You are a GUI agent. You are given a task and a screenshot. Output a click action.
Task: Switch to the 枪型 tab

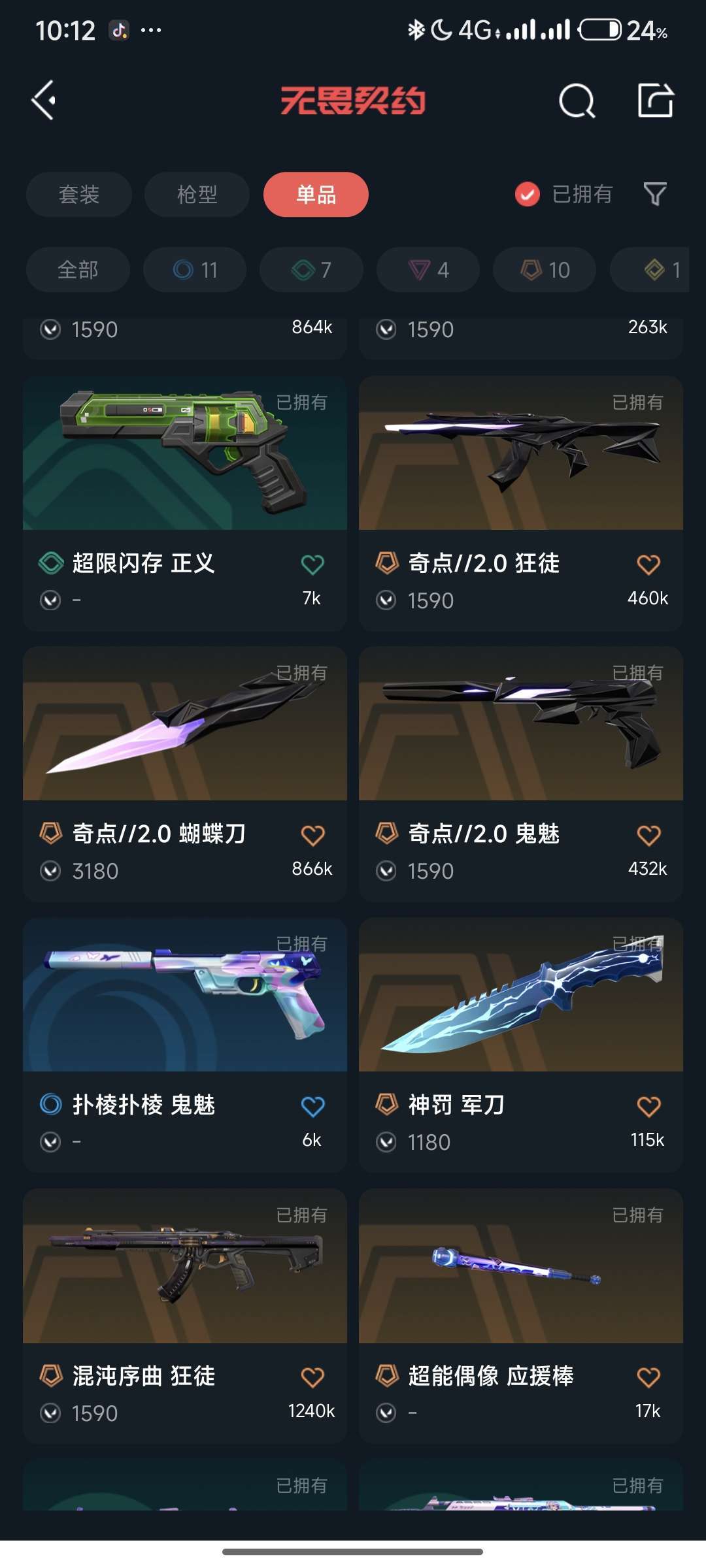click(x=197, y=195)
